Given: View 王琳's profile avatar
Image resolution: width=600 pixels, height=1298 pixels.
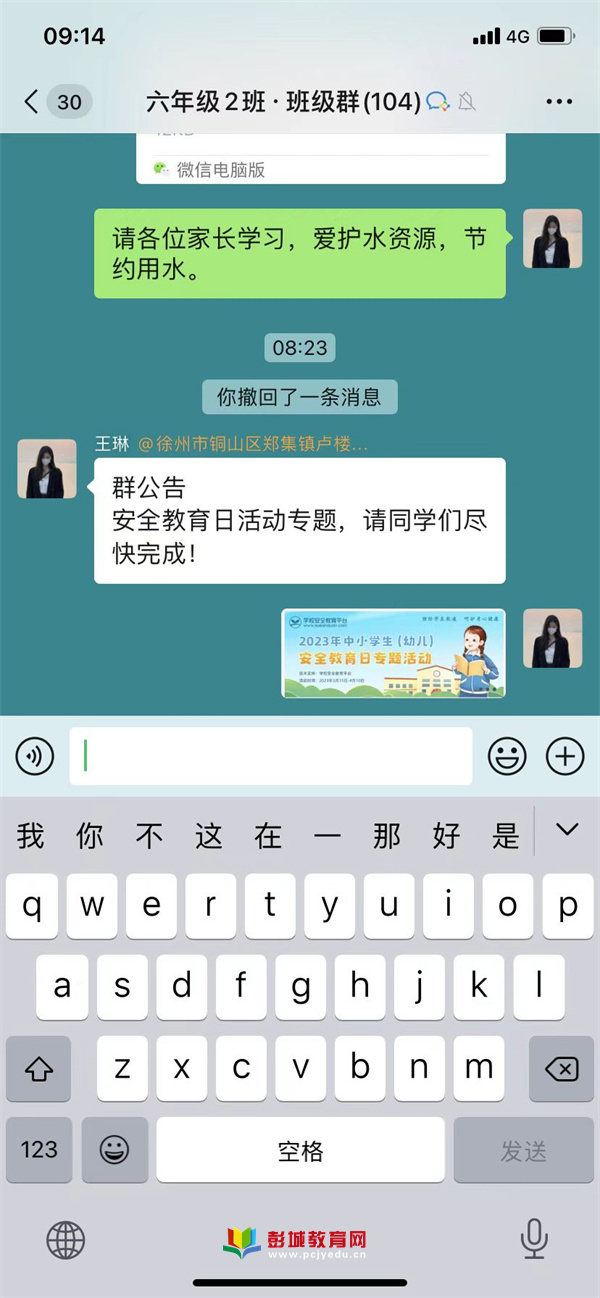Looking at the screenshot, I should pyautogui.click(x=47, y=468).
